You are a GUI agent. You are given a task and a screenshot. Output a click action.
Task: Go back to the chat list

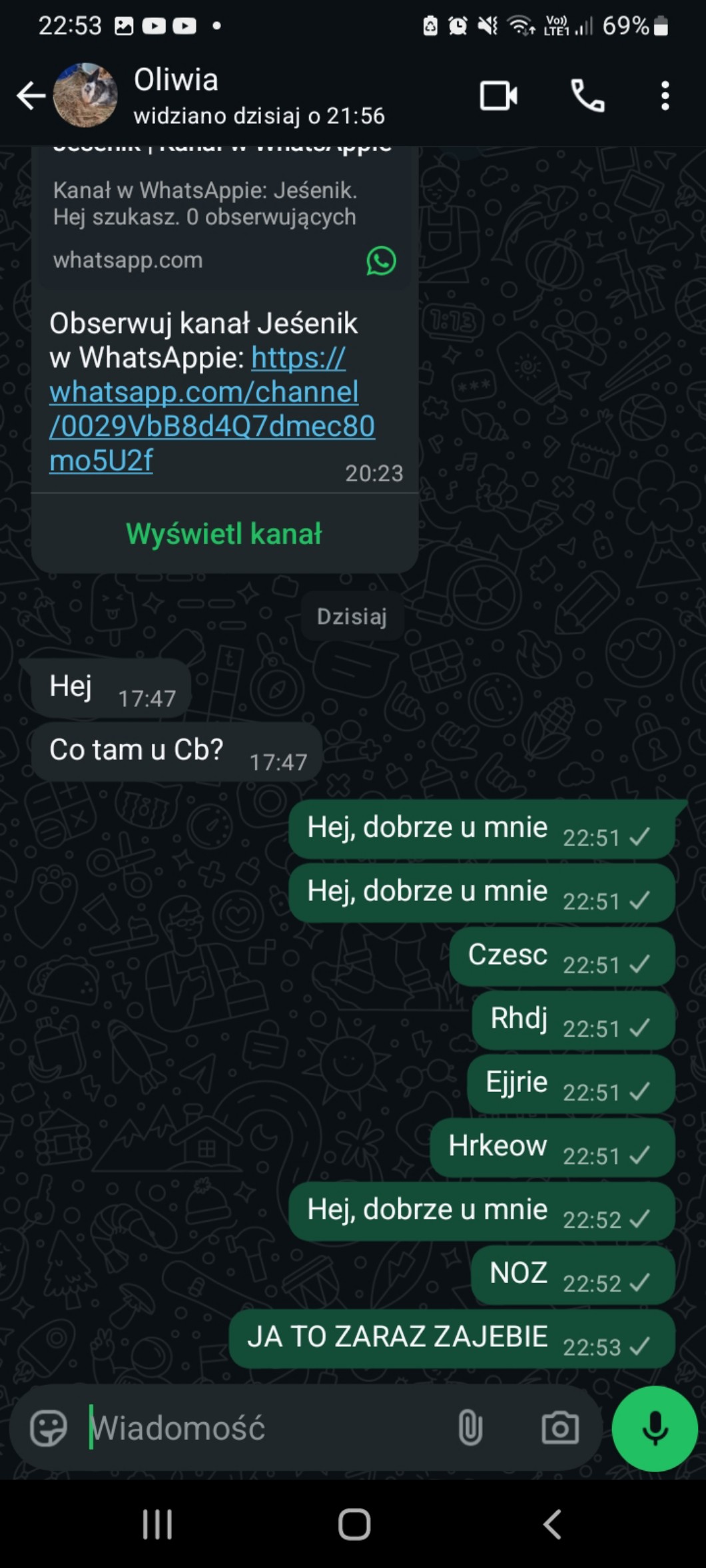click(31, 96)
